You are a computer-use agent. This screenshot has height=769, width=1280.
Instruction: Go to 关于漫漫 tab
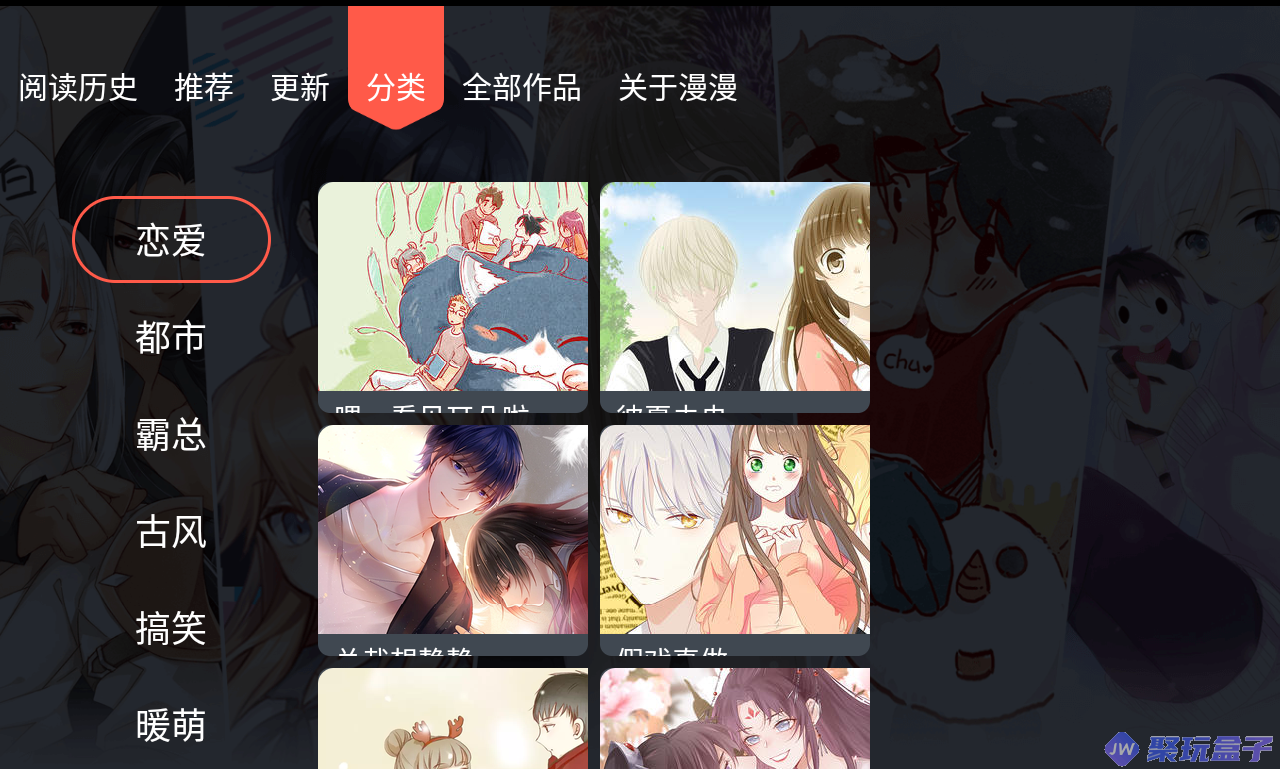click(x=678, y=88)
